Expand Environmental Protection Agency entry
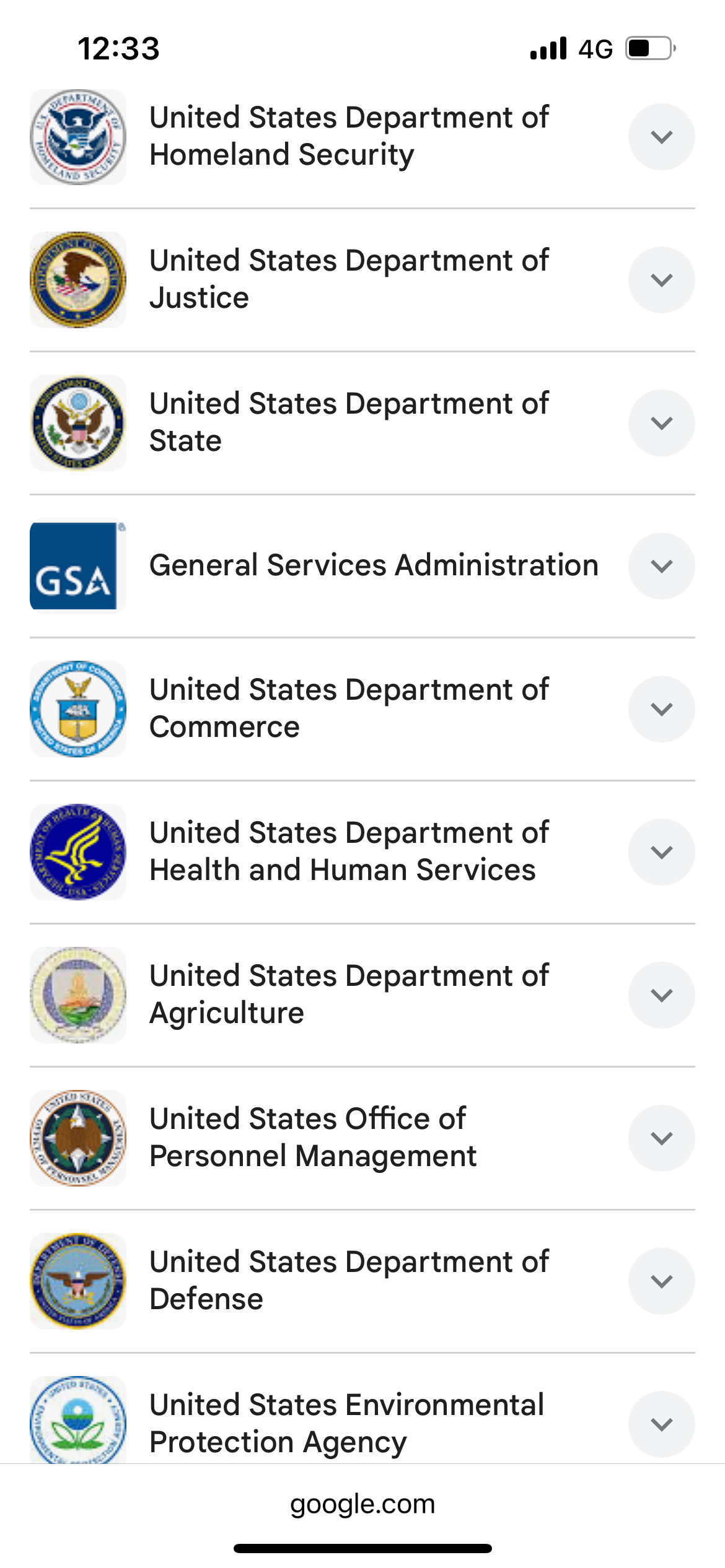The image size is (725, 1568). (661, 1424)
